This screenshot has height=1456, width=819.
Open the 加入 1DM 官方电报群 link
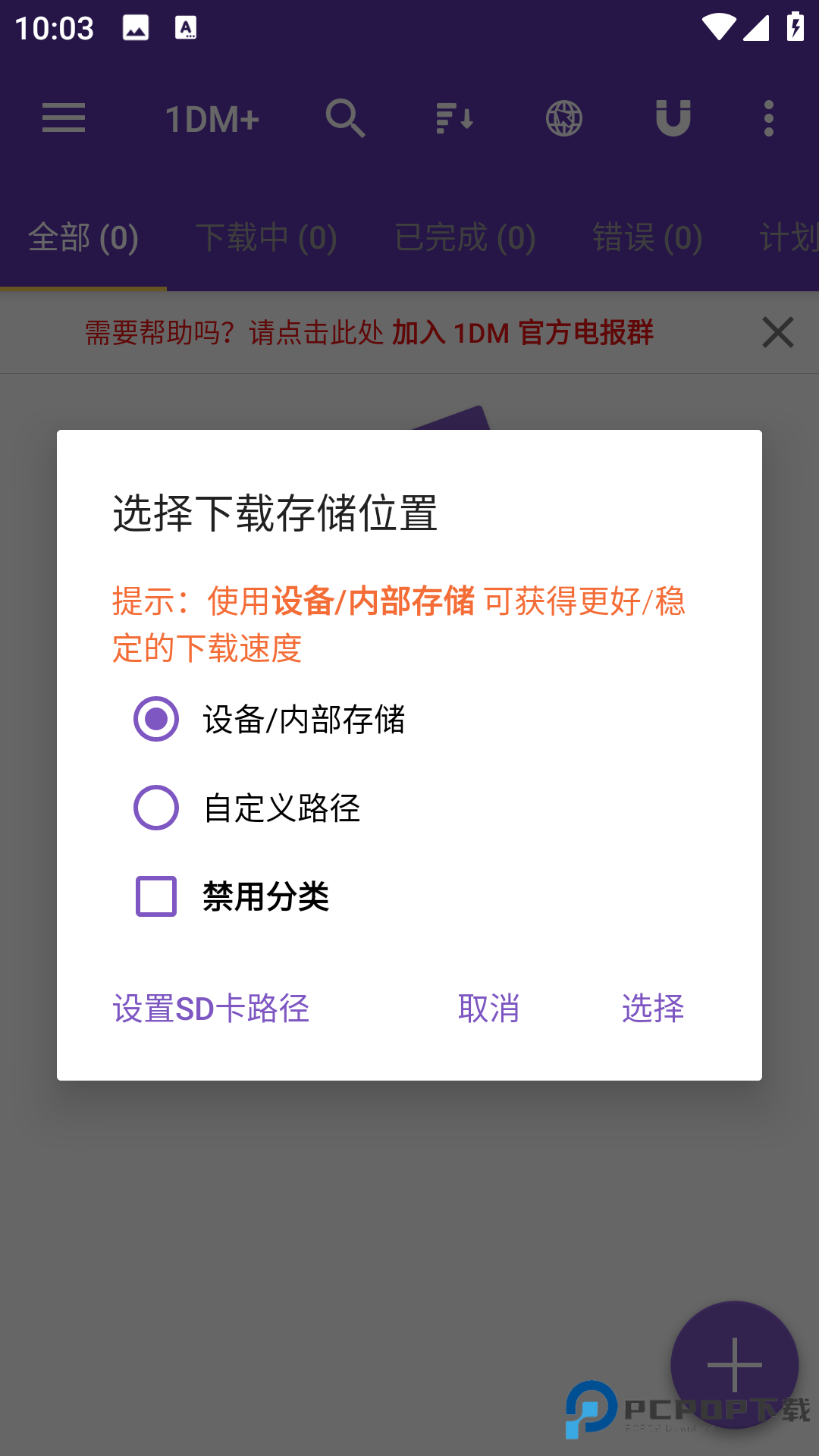click(x=523, y=331)
